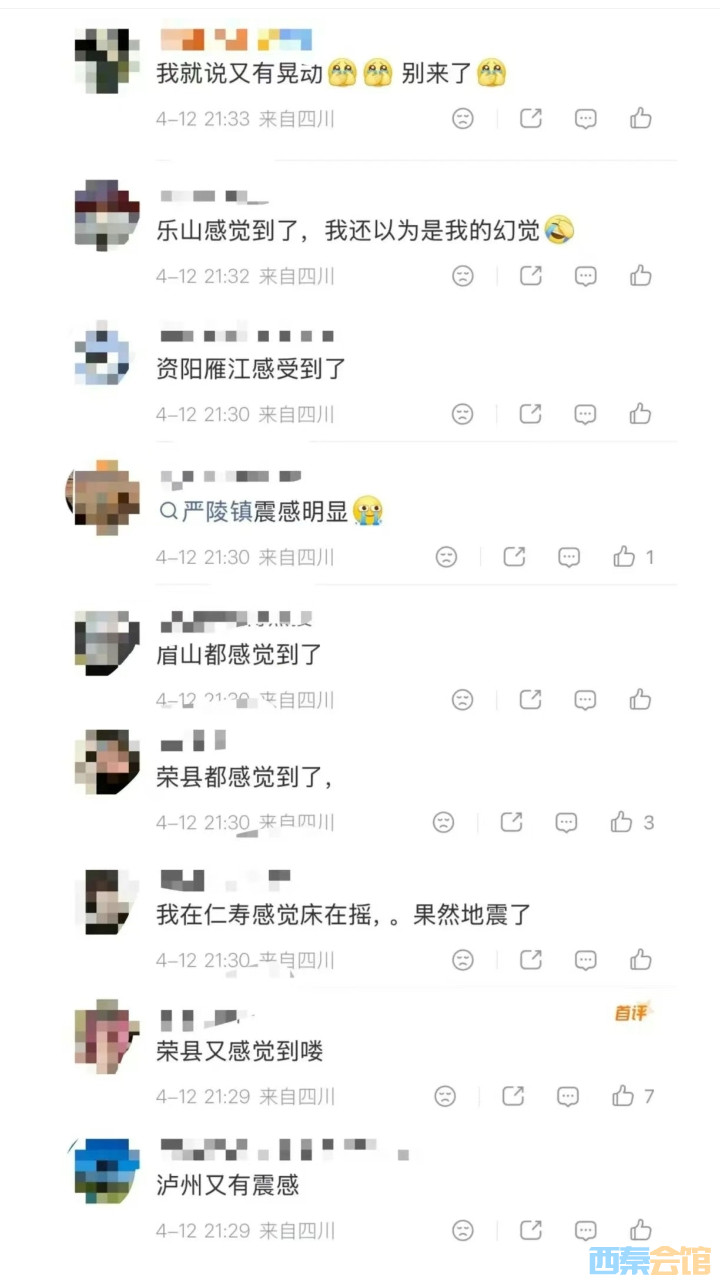The width and height of the screenshot is (720, 1283).
Task: Like the comment "乐山感觉到了"
Action: (641, 276)
